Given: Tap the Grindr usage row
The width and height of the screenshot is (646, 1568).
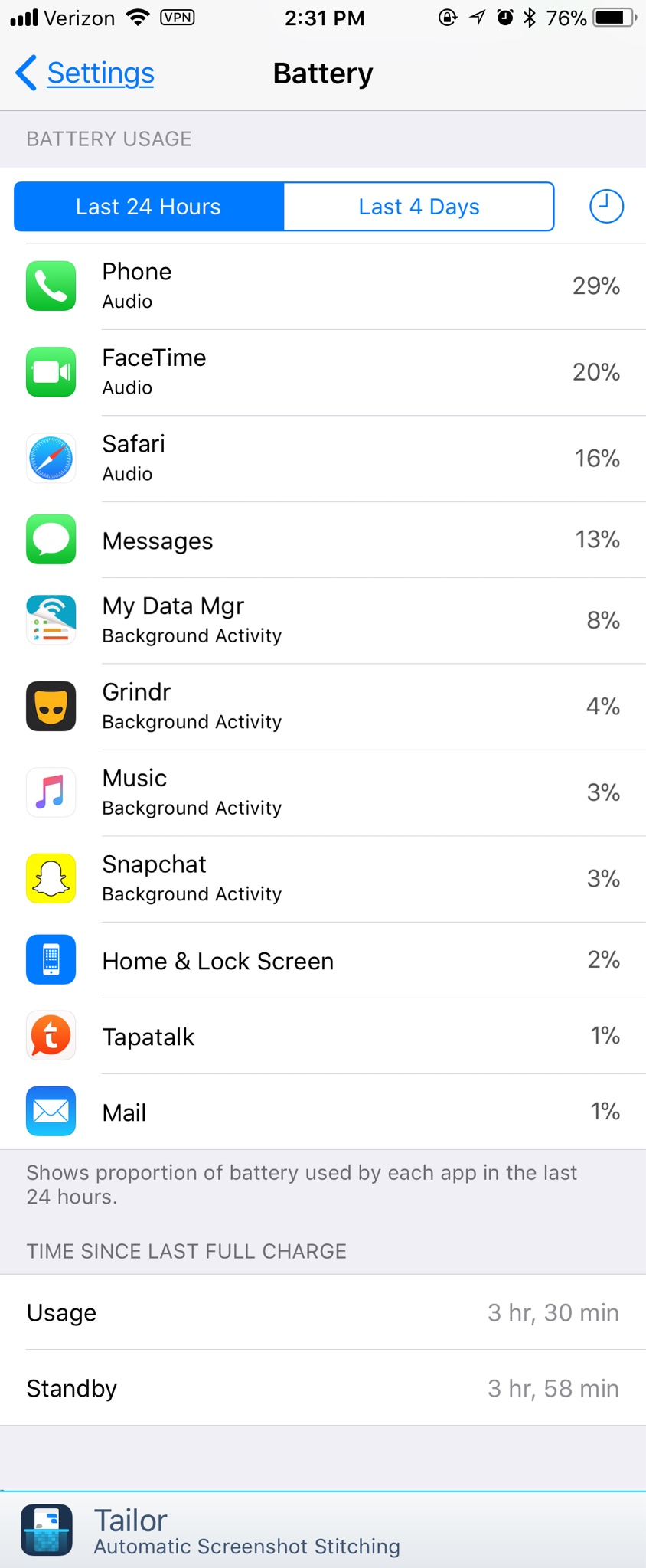Looking at the screenshot, I should (323, 706).
